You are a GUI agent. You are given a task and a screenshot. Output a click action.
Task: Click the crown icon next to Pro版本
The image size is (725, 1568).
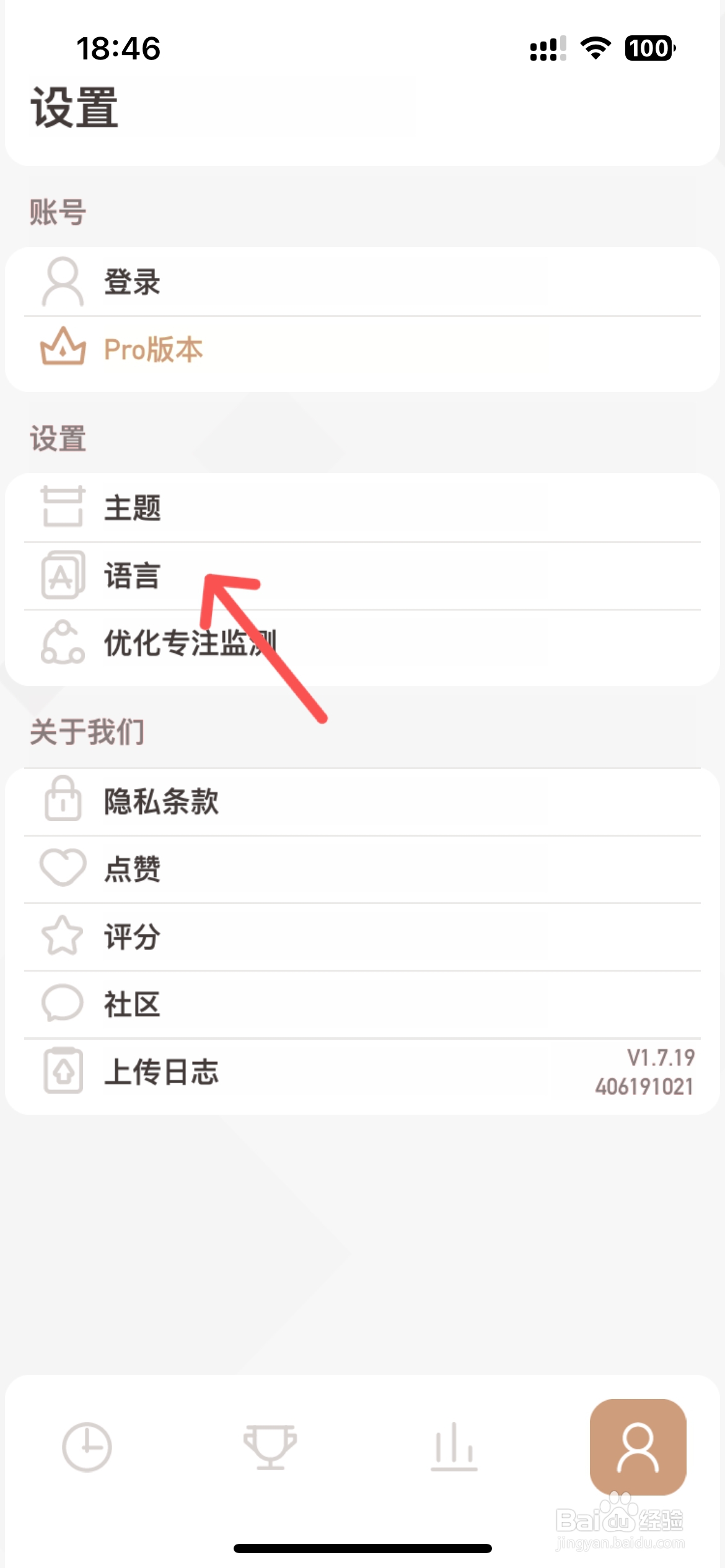(62, 349)
